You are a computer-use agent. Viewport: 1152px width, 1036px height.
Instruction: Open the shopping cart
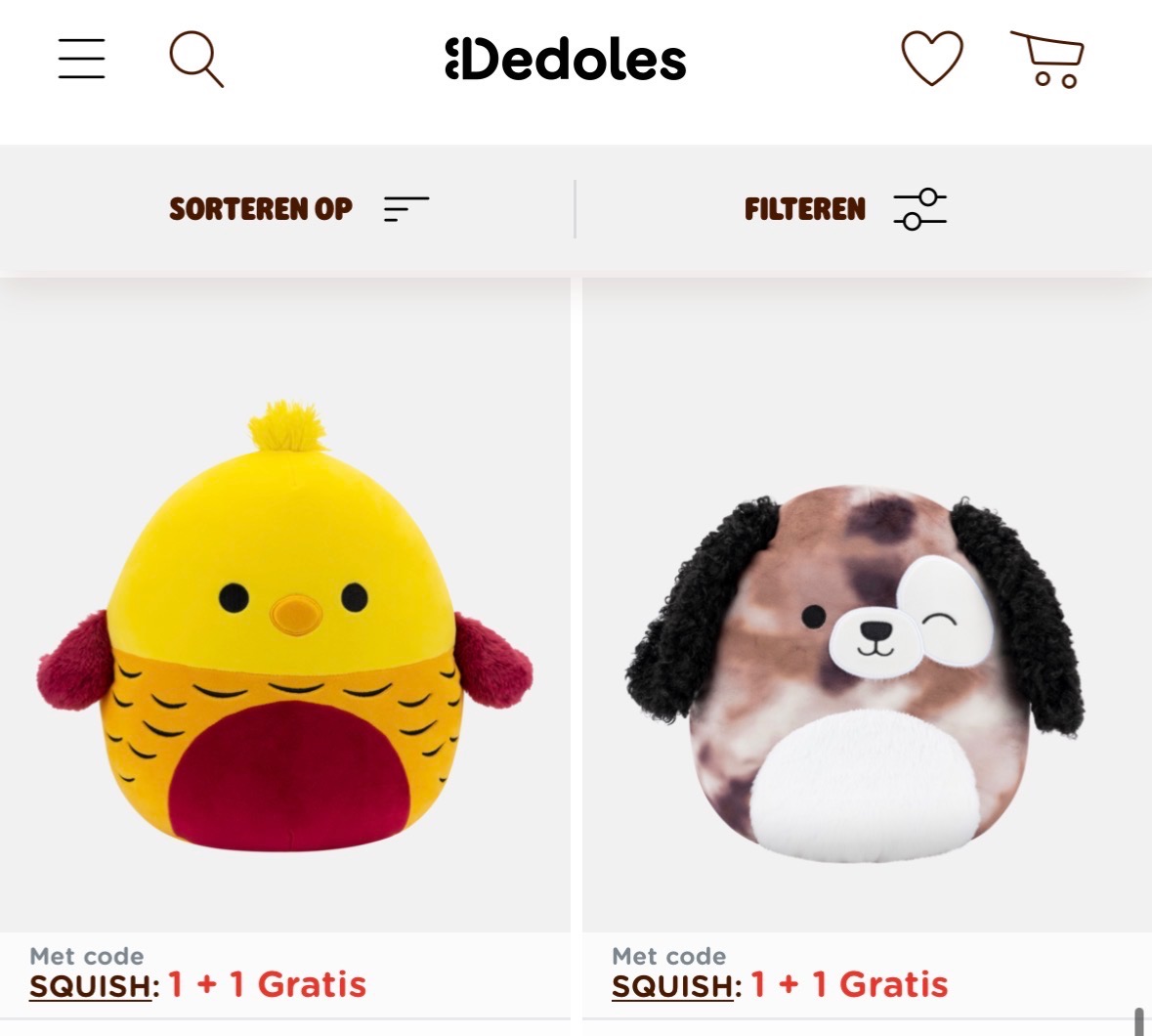pos(1047,60)
